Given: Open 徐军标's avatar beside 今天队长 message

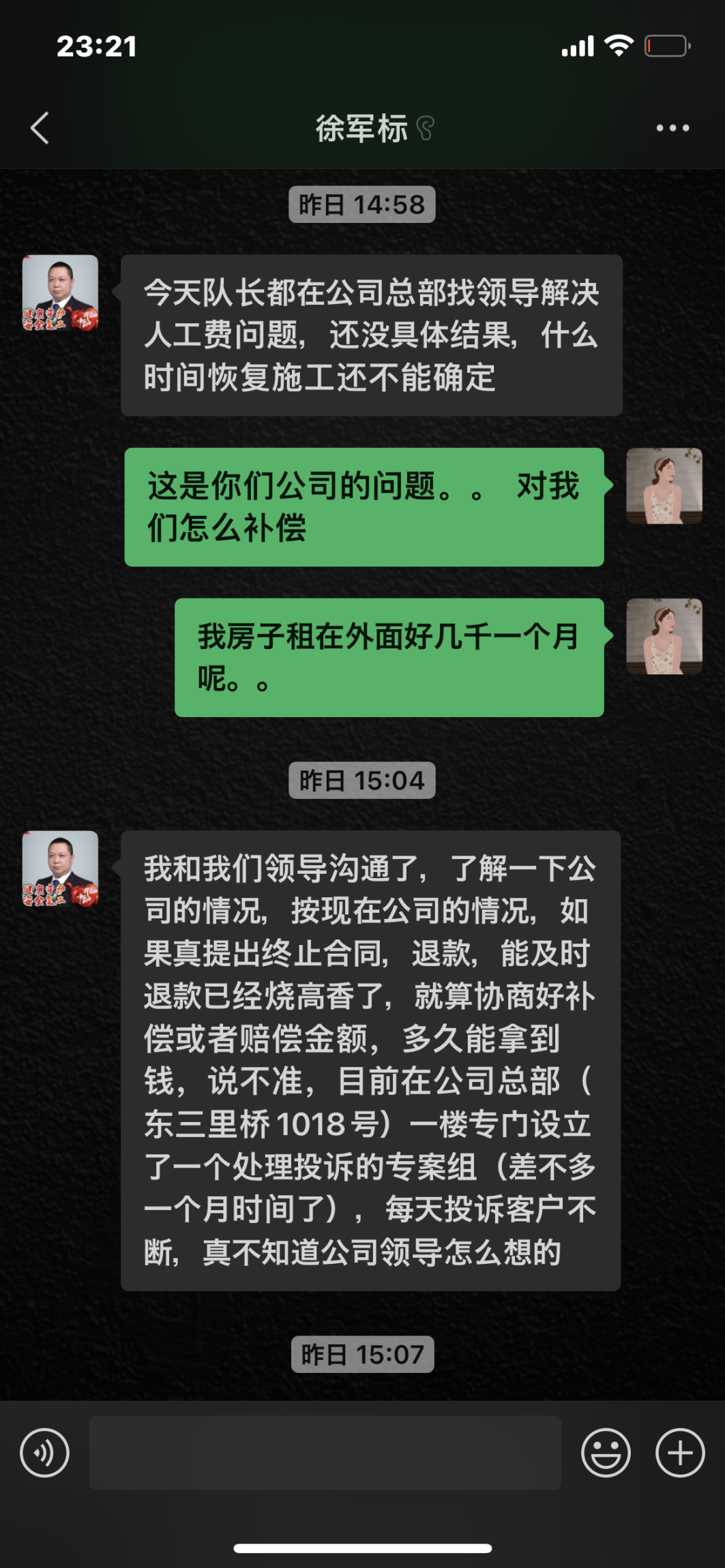Looking at the screenshot, I should [60, 293].
